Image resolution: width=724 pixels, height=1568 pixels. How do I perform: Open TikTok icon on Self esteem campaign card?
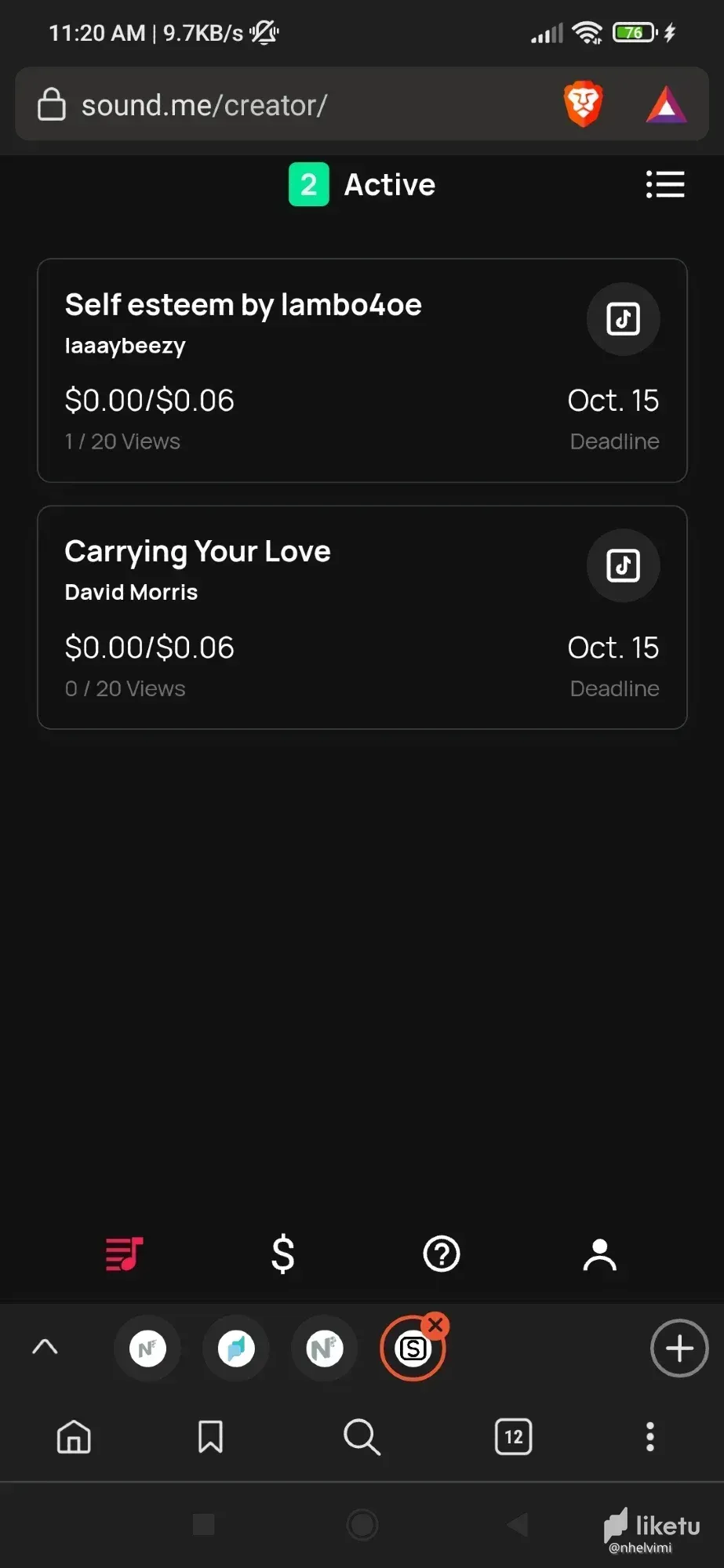[x=623, y=319]
